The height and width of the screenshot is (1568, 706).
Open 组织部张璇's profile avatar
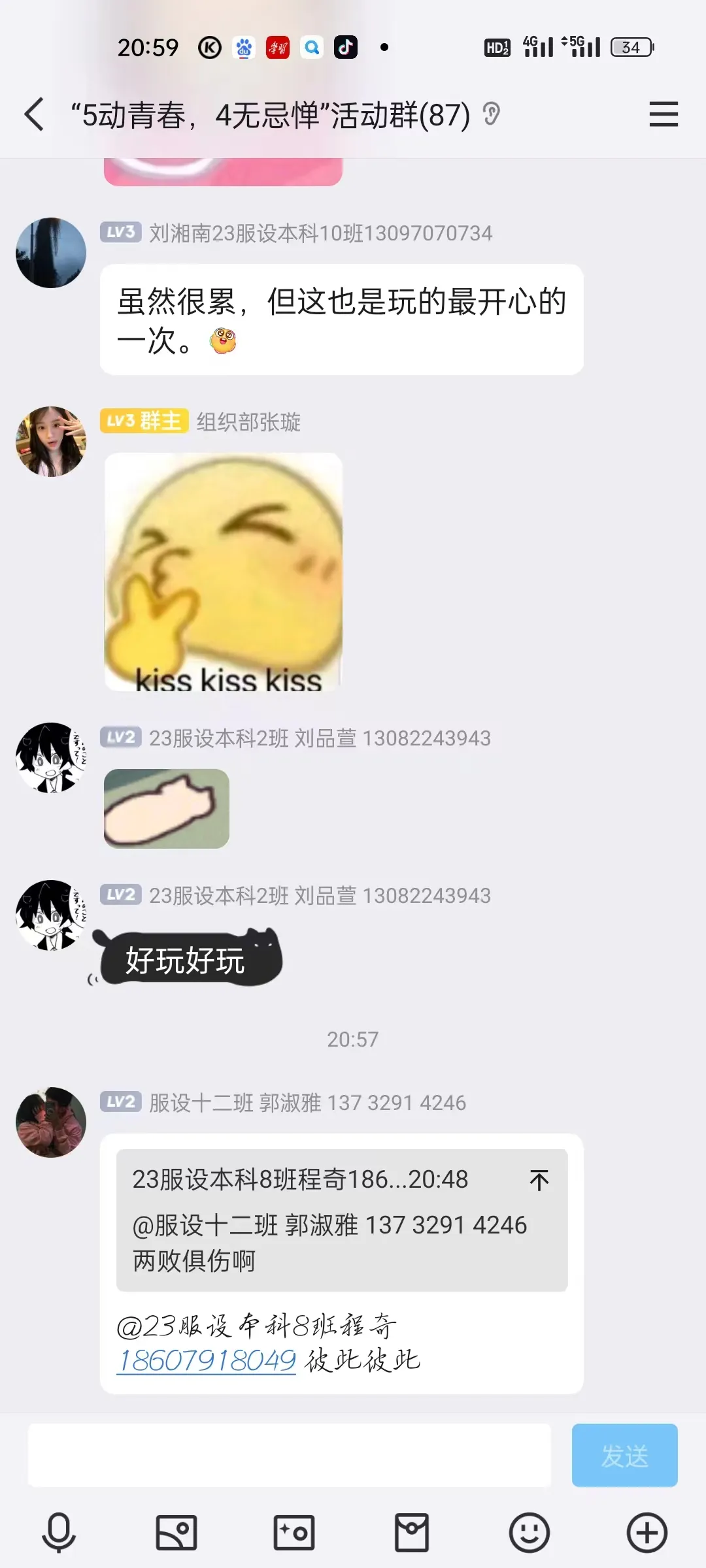click(x=51, y=442)
